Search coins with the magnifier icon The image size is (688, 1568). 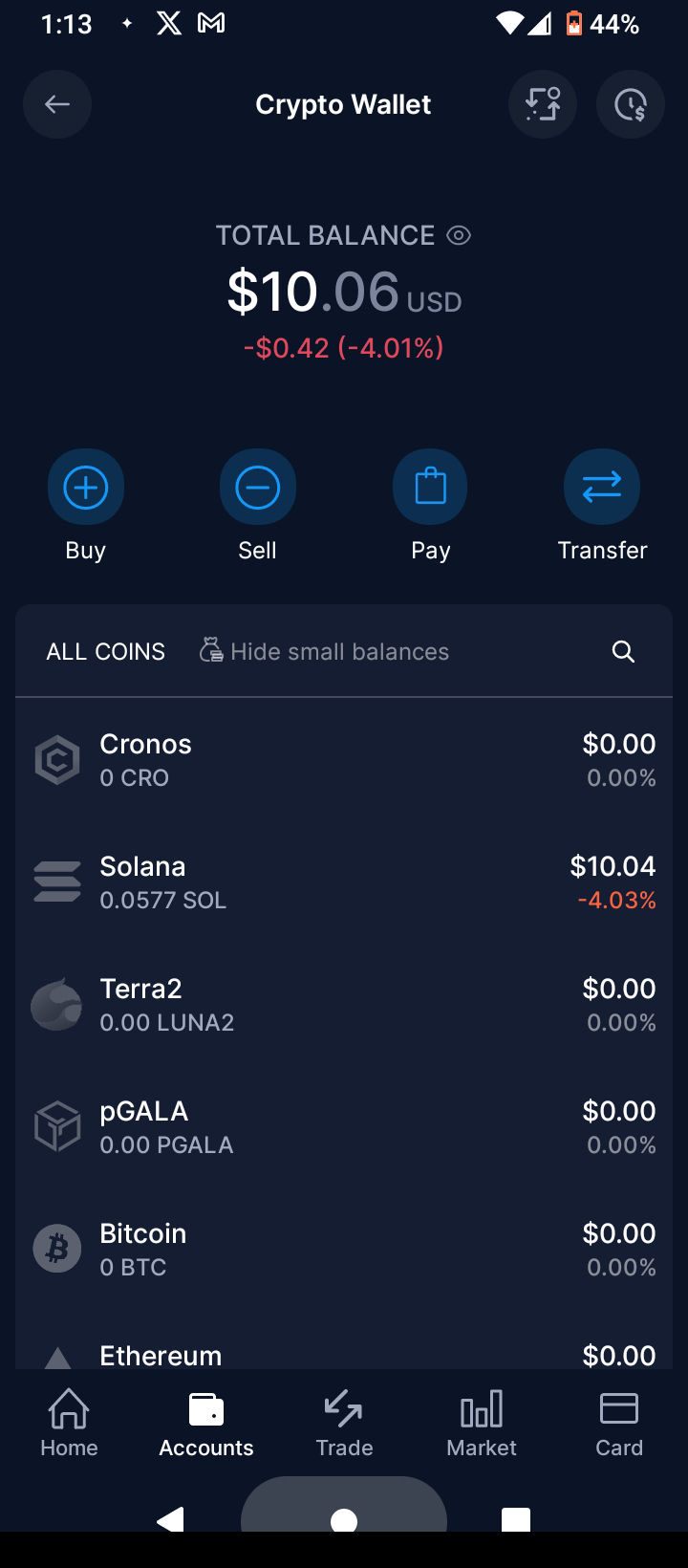(x=623, y=652)
